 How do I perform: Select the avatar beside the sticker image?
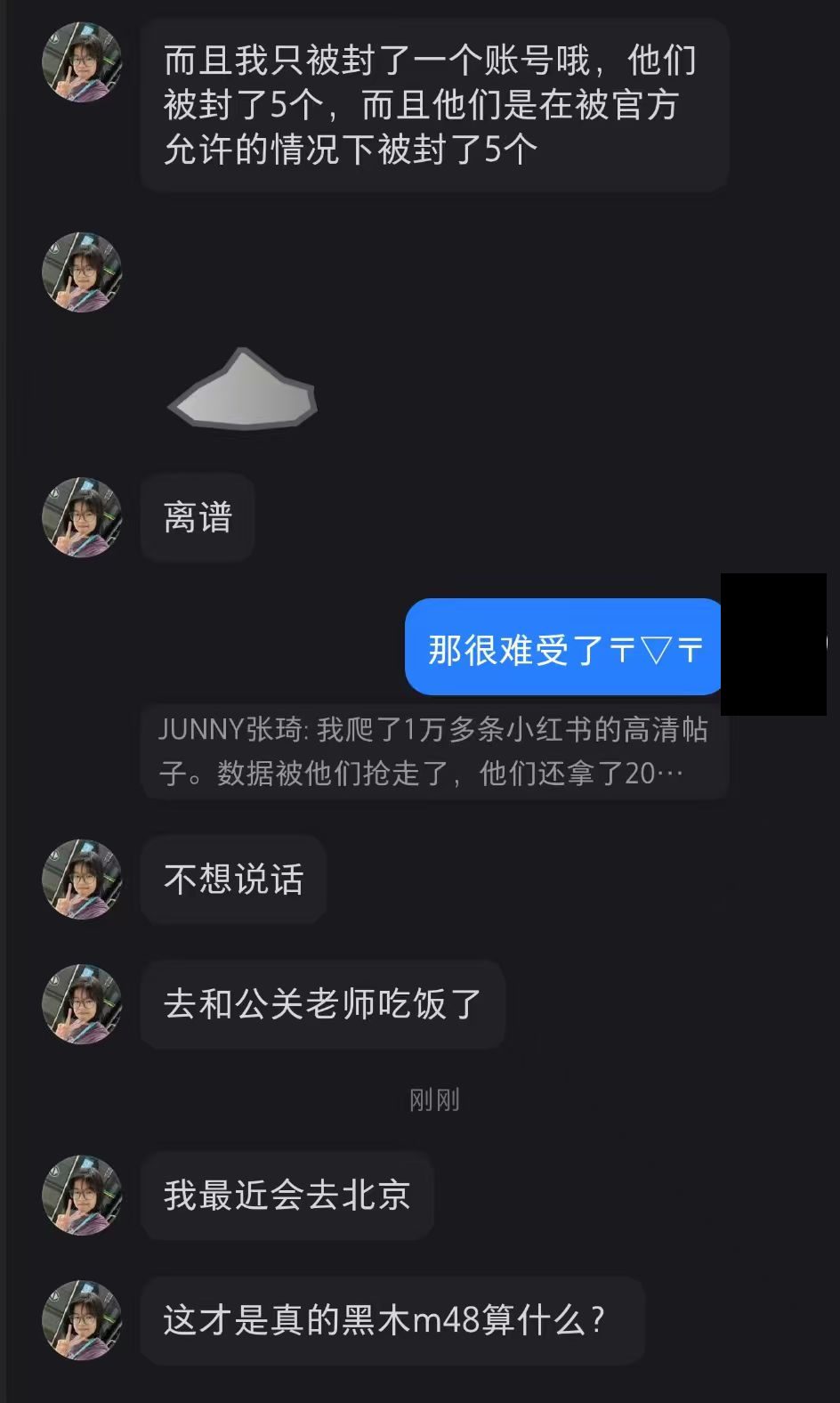point(81,273)
